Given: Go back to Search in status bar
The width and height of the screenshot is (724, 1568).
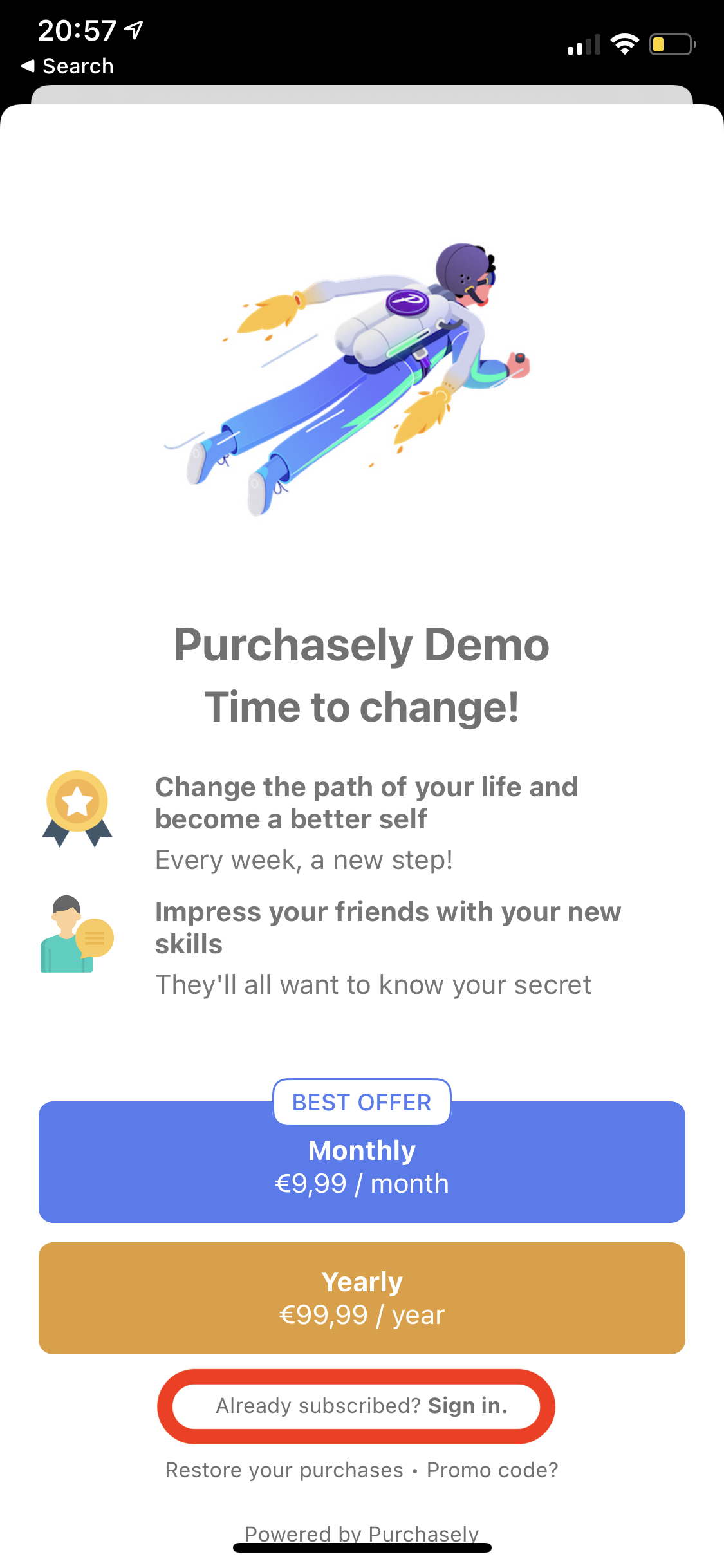Looking at the screenshot, I should [x=68, y=66].
